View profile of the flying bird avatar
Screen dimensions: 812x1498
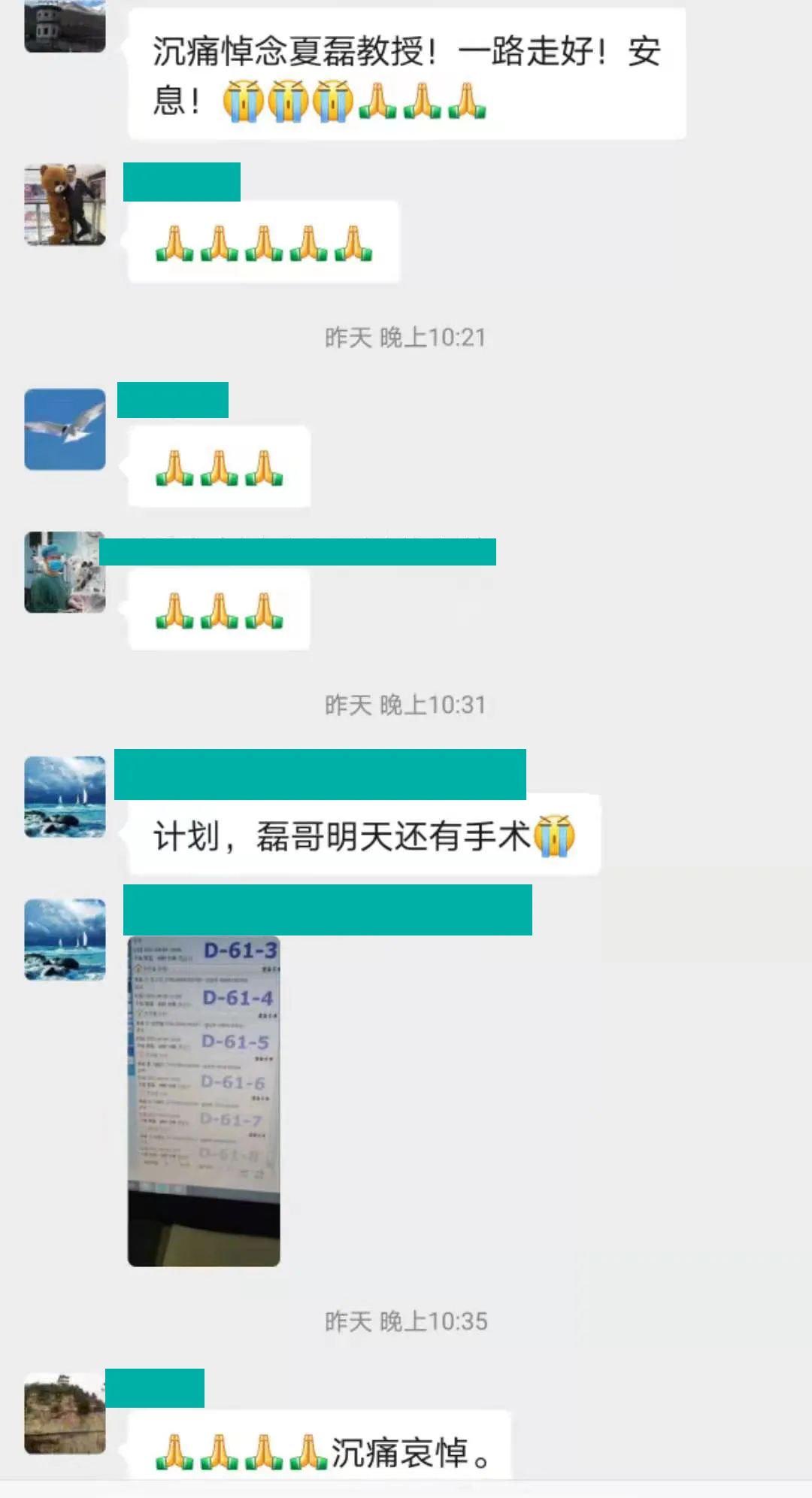[65, 429]
